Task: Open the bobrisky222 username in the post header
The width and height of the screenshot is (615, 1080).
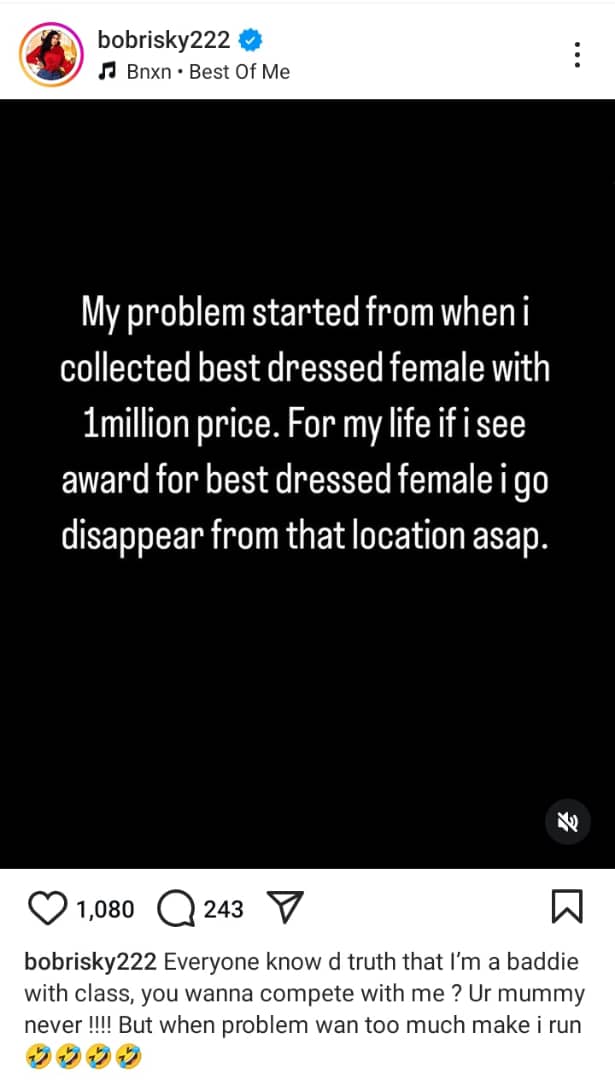Action: coord(165,40)
